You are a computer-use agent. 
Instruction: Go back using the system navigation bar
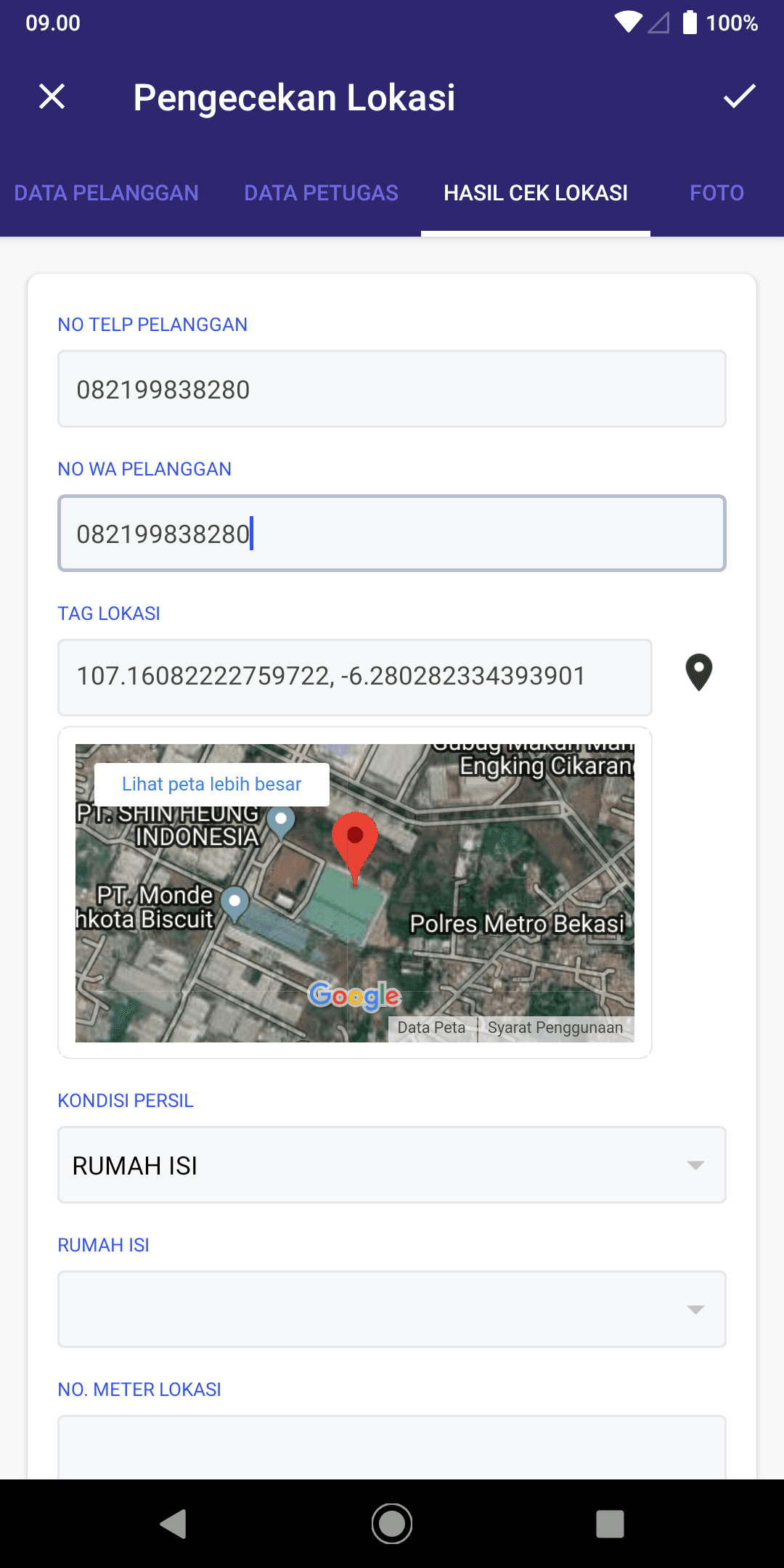click(x=174, y=1524)
